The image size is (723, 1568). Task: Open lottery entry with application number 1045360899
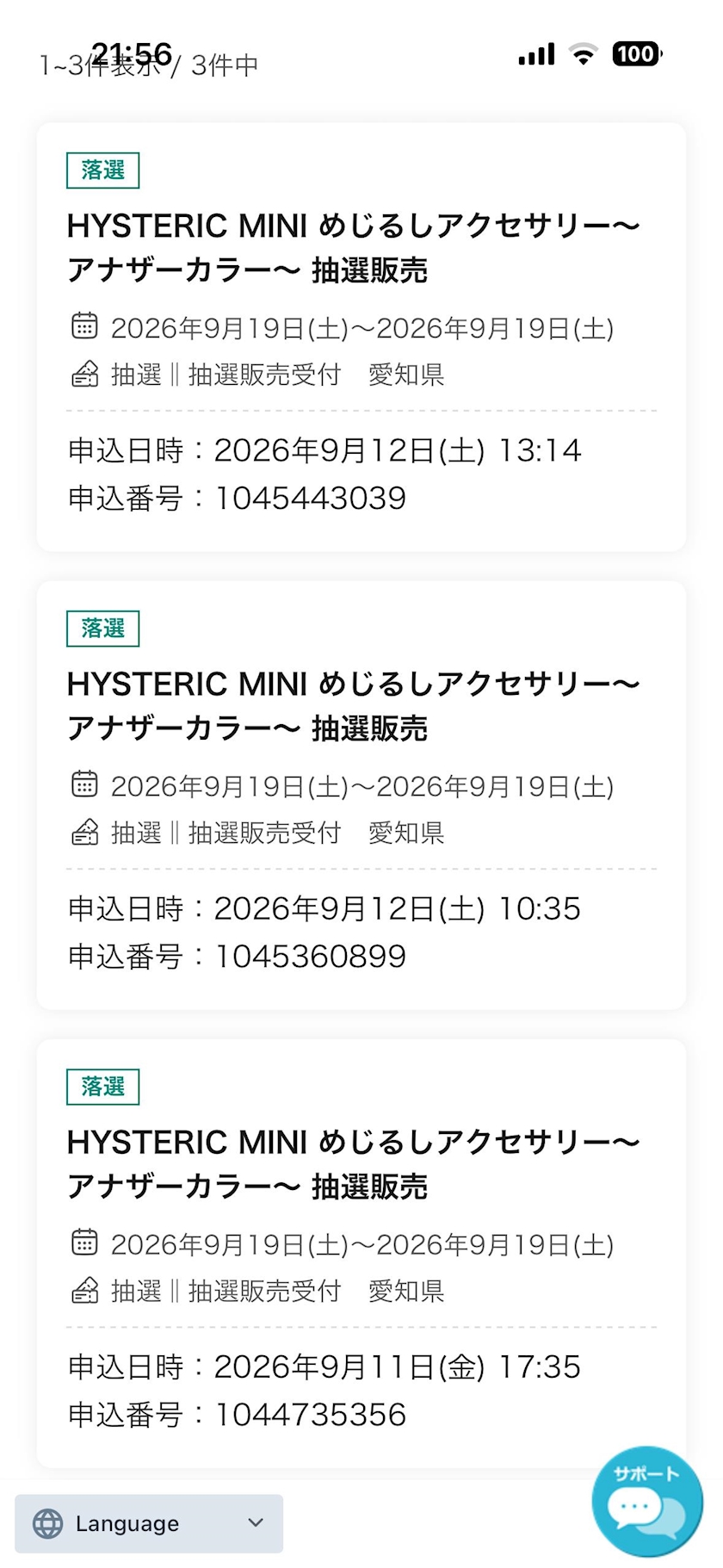pyautogui.click(x=361, y=795)
